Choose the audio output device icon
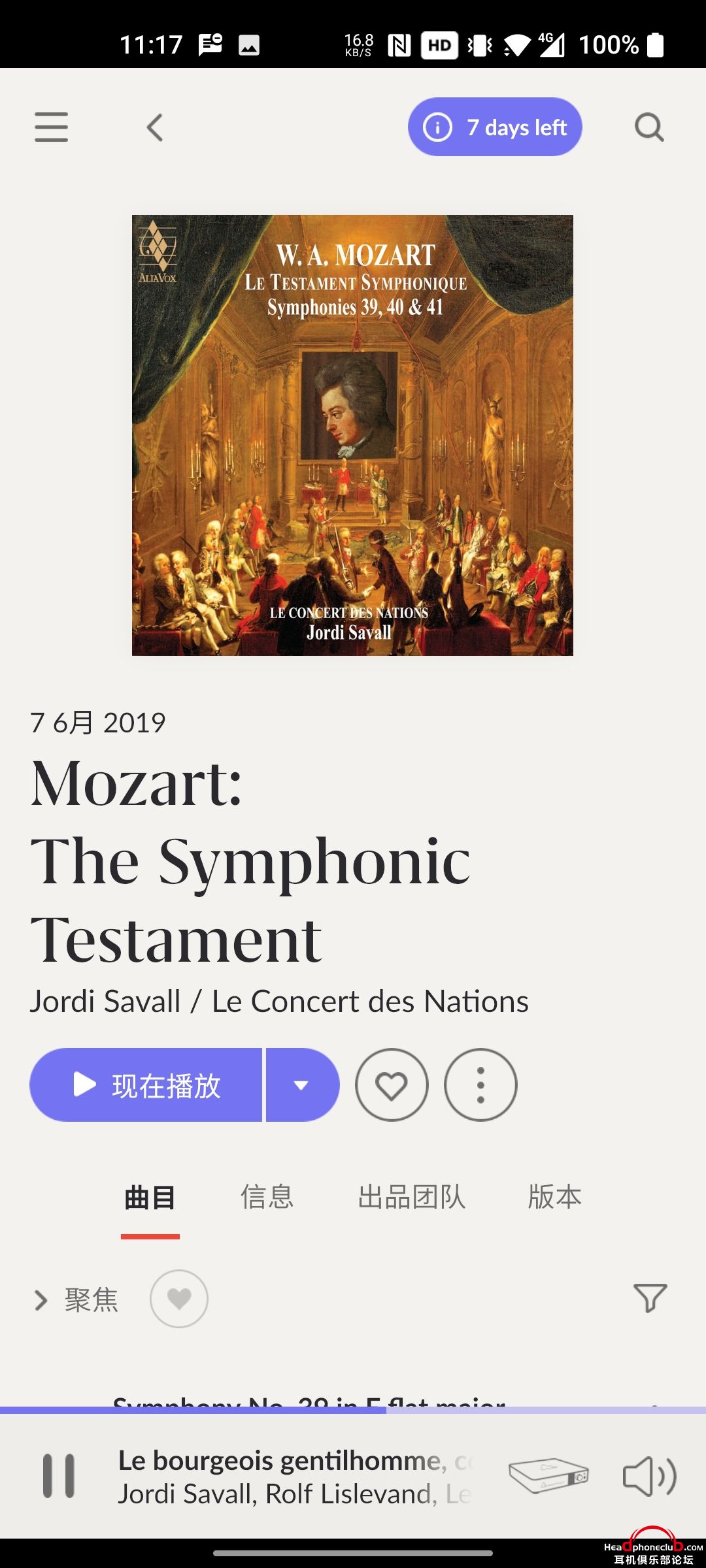706x1568 pixels. (548, 1476)
